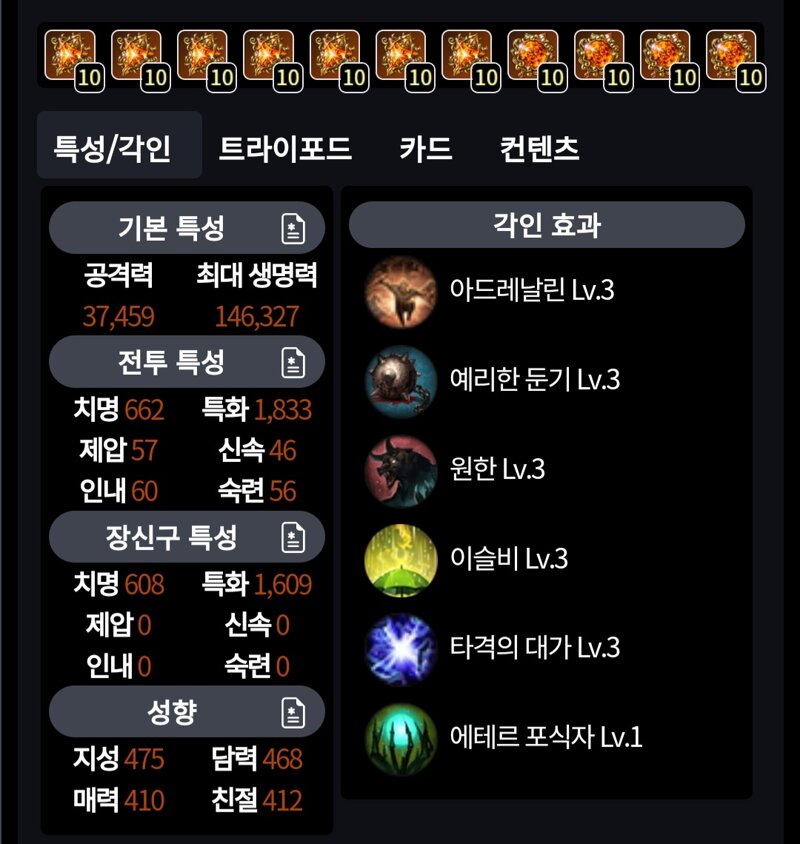Open the 카드 tab
The height and width of the screenshot is (844, 800).
426,149
